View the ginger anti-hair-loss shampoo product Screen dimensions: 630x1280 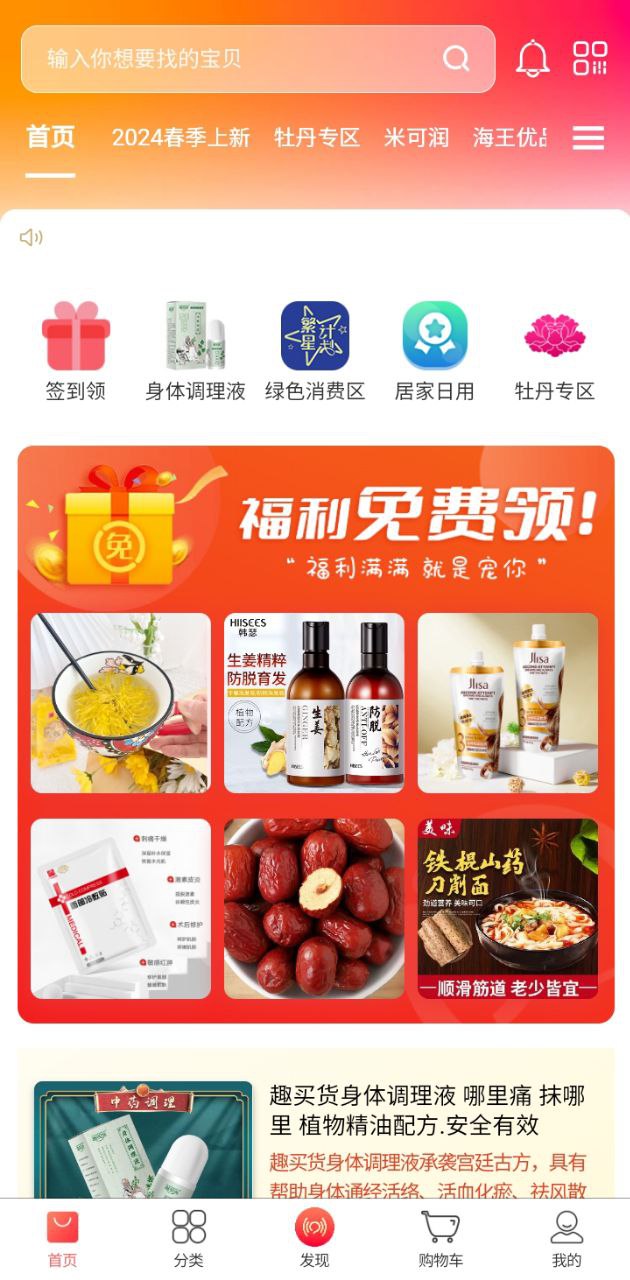coord(314,703)
